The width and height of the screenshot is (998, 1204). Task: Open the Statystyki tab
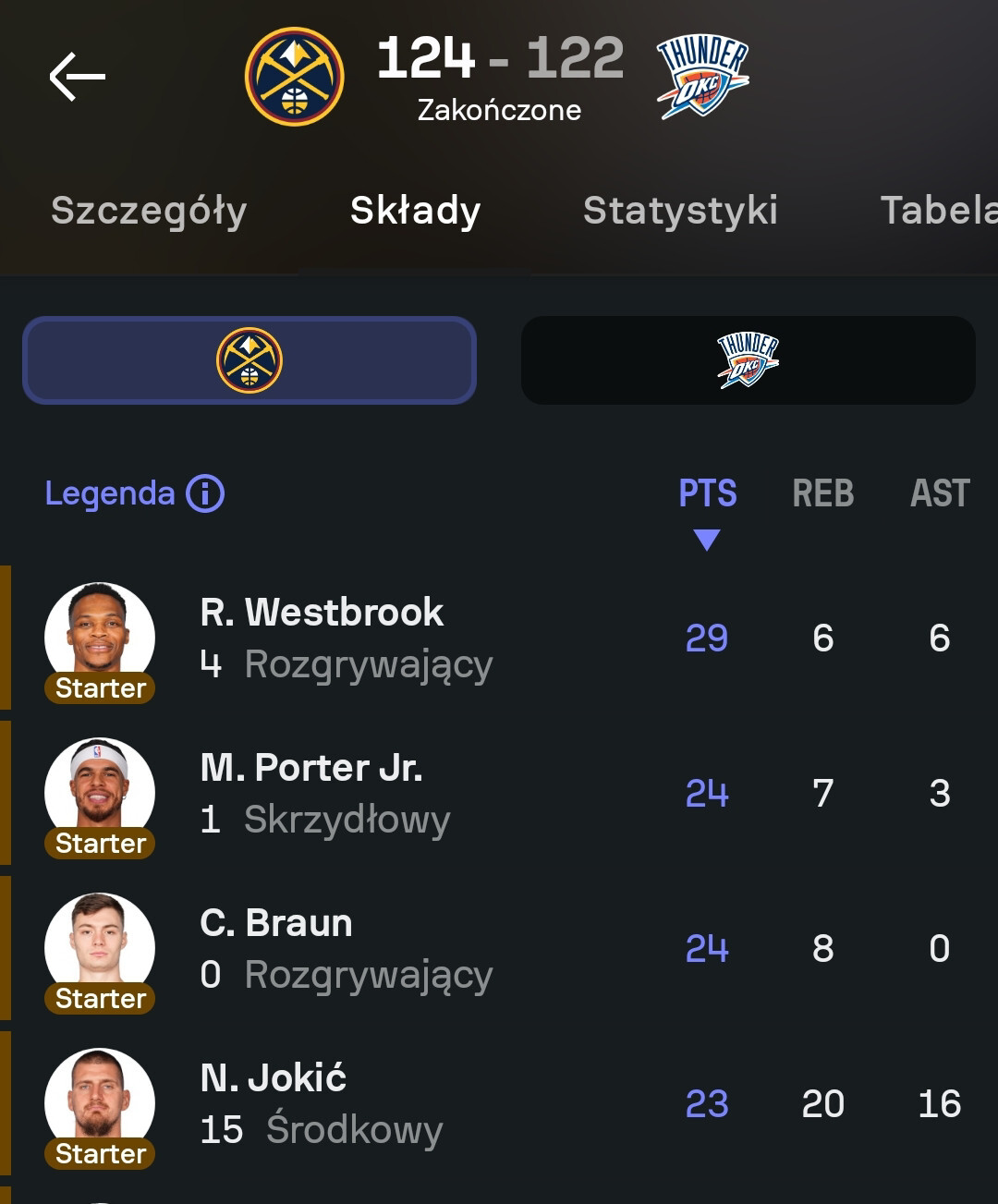click(x=680, y=211)
